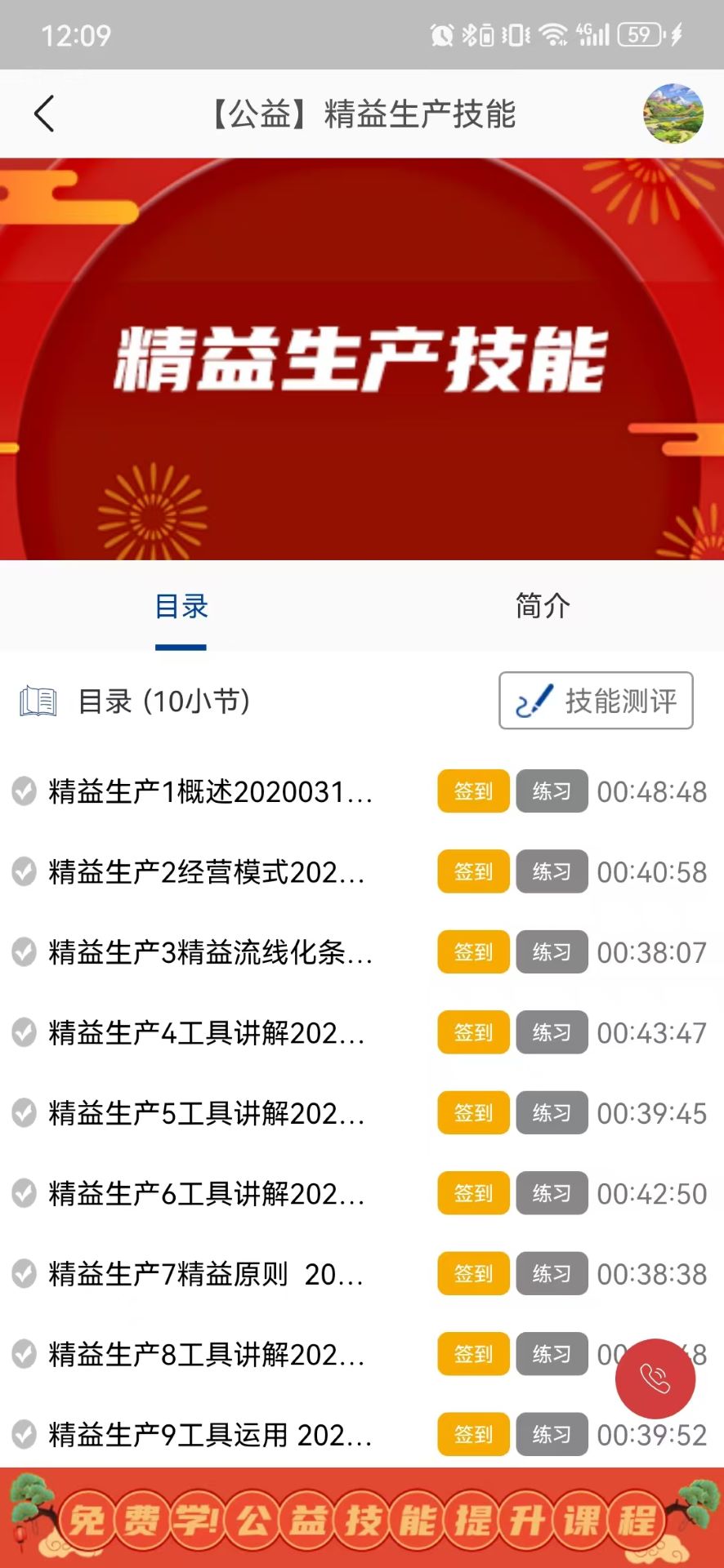724x1568 pixels.
Task: Open lesson 精益生产1概述
Action: [210, 791]
